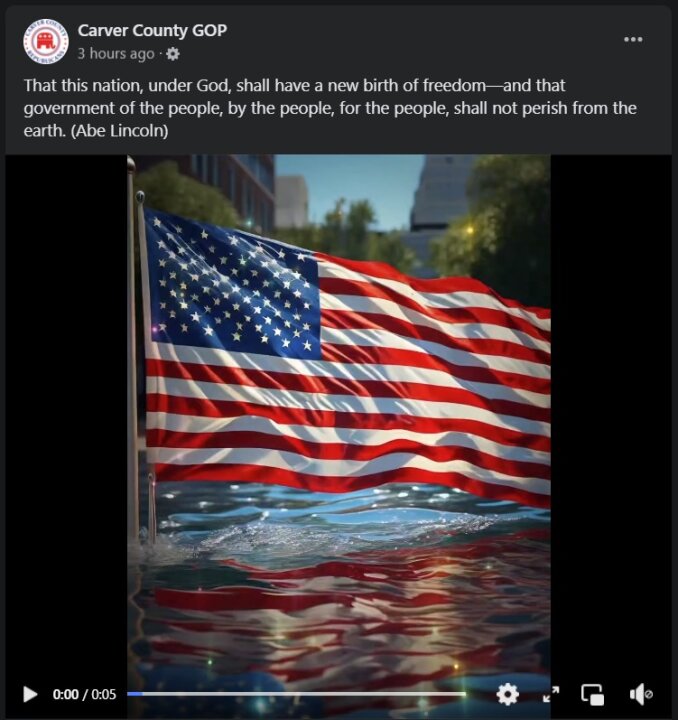
Task: Expand video to fullscreen
Action: coord(550,694)
